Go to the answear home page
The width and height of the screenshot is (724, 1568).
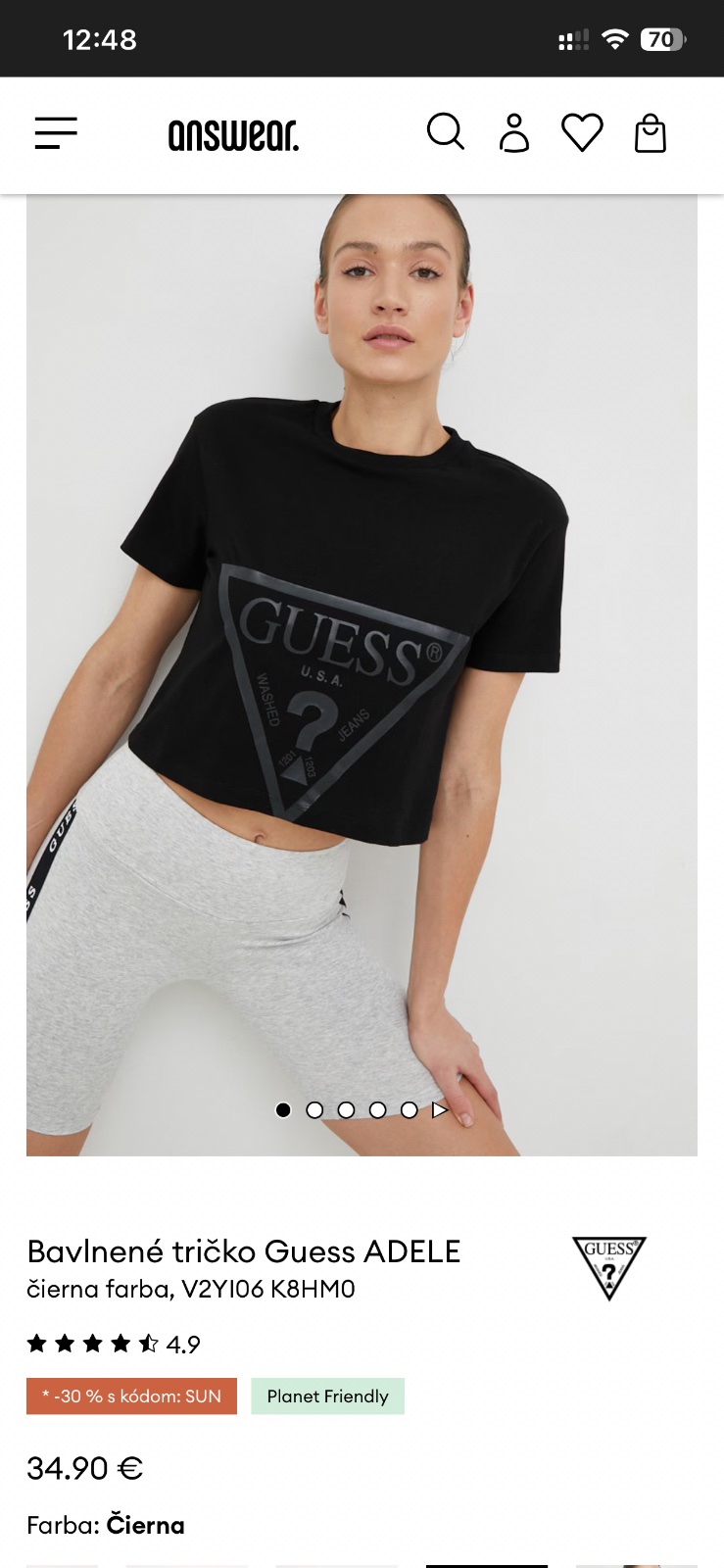point(233,134)
